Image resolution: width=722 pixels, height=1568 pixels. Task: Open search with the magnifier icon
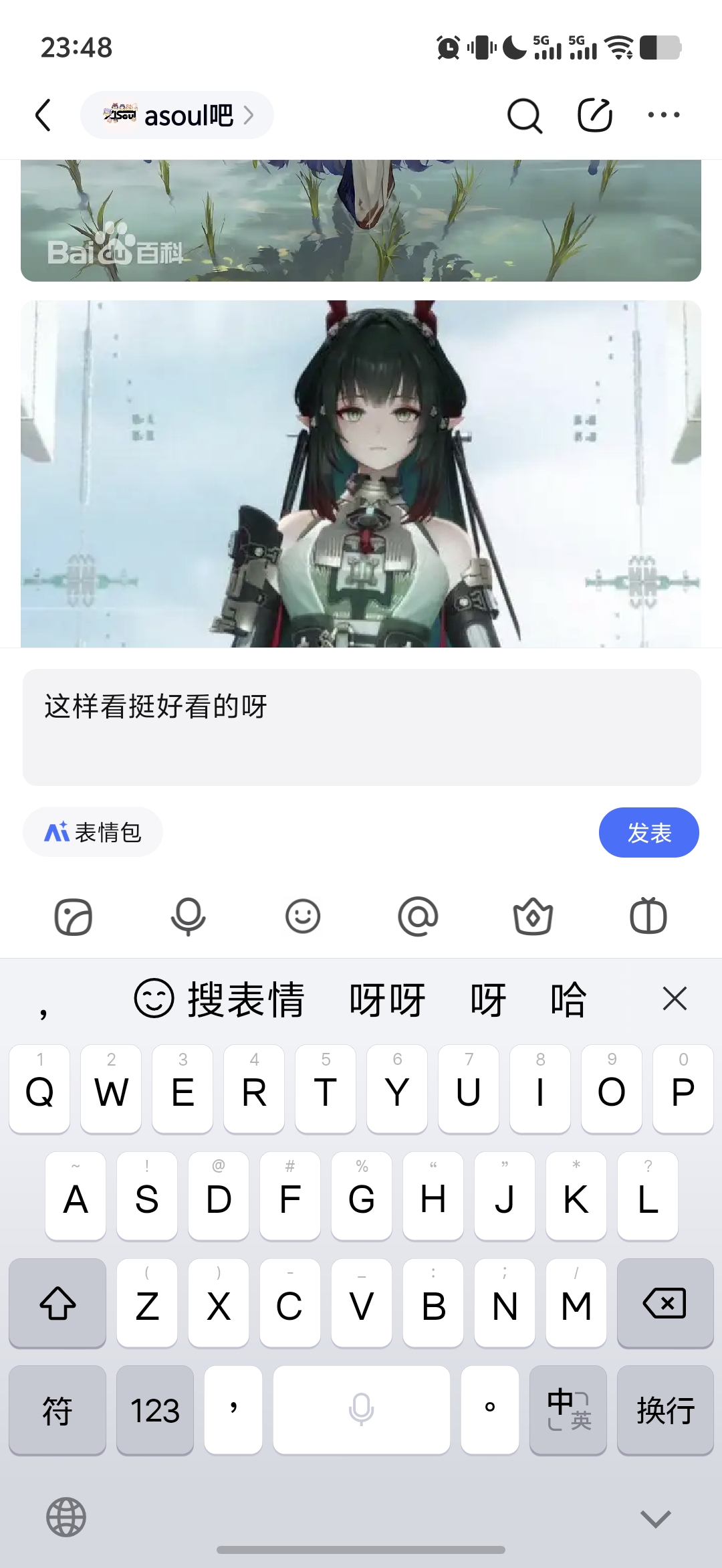525,116
